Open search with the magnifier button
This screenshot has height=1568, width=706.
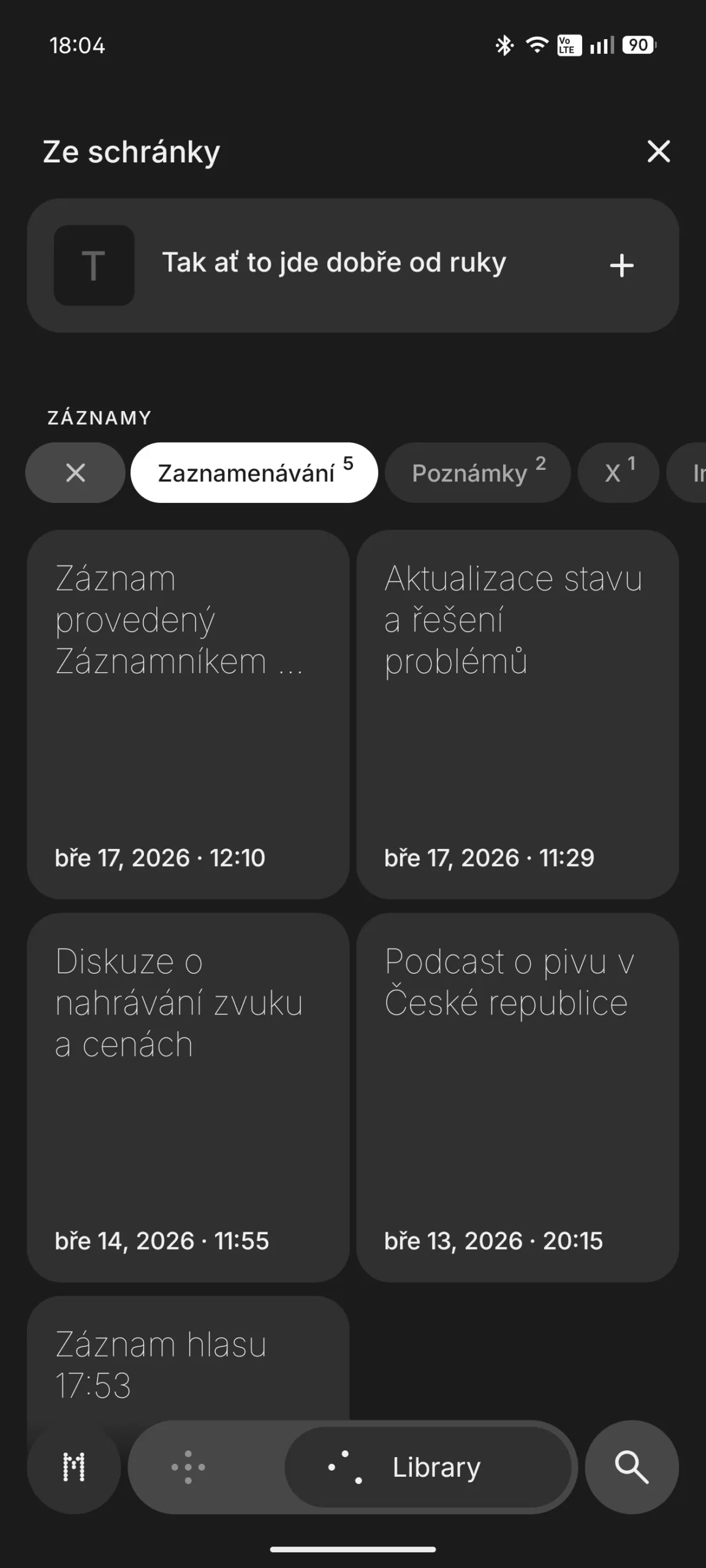[631, 1467]
